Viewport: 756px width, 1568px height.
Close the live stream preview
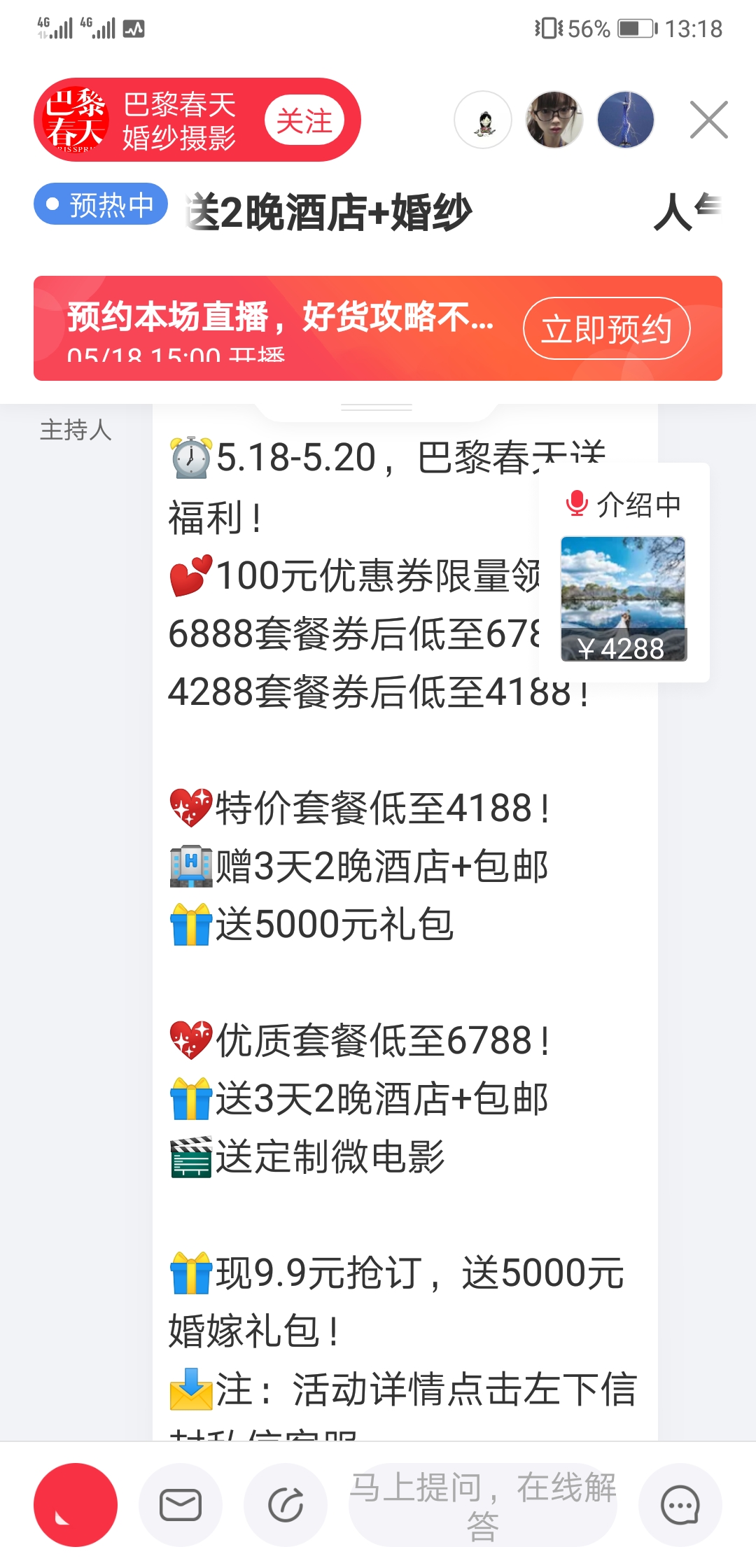pos(708,120)
